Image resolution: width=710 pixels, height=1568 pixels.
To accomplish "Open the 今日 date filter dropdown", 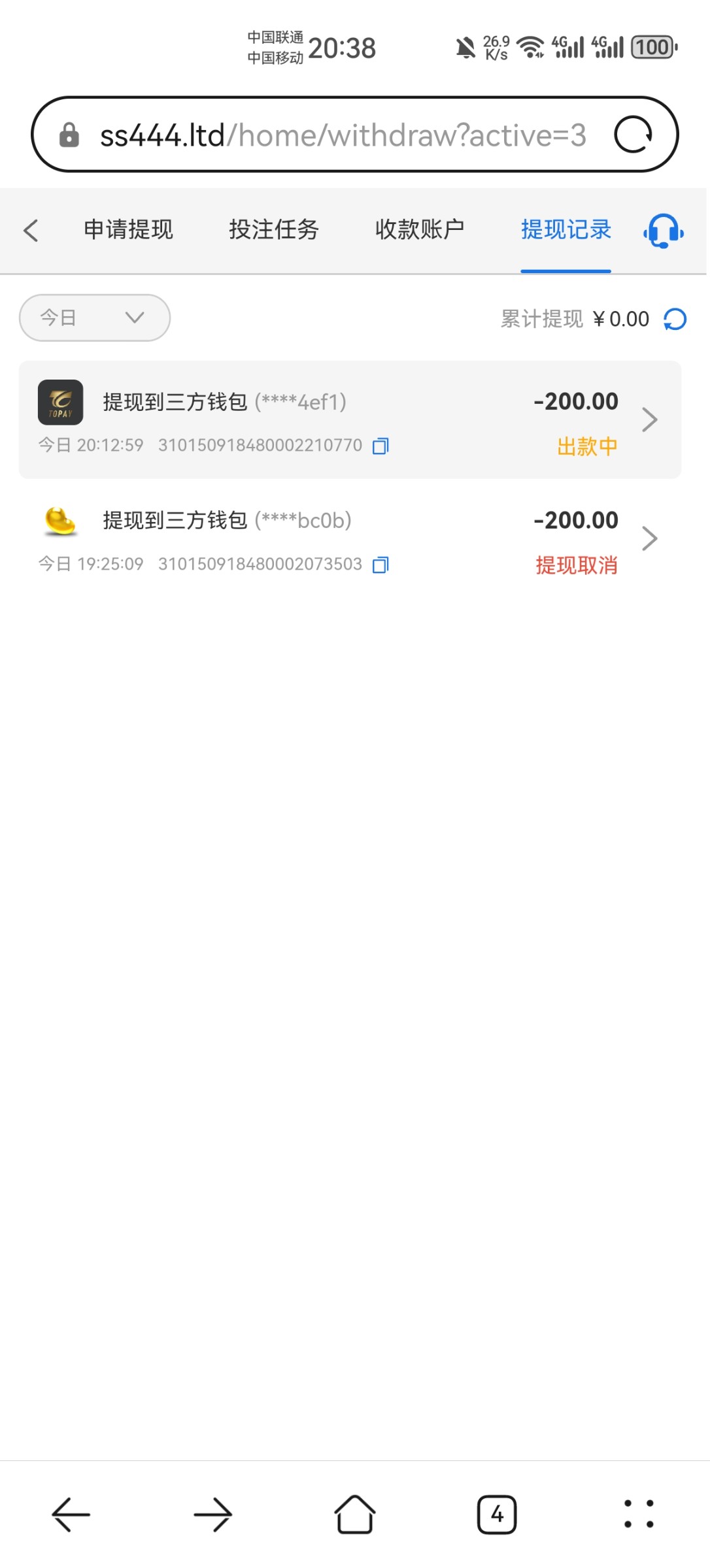I will coord(93,318).
